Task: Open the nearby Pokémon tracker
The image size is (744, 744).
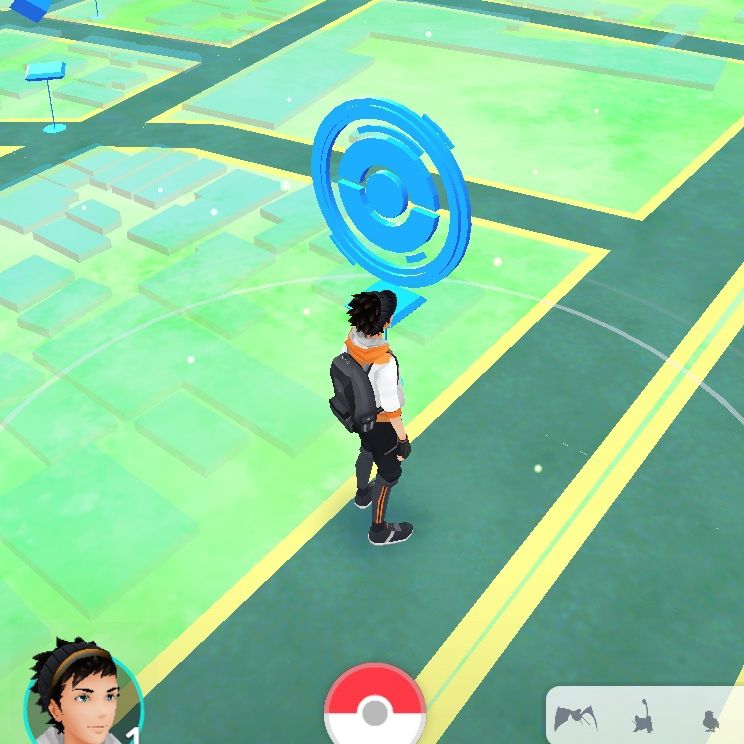Action: (647, 715)
